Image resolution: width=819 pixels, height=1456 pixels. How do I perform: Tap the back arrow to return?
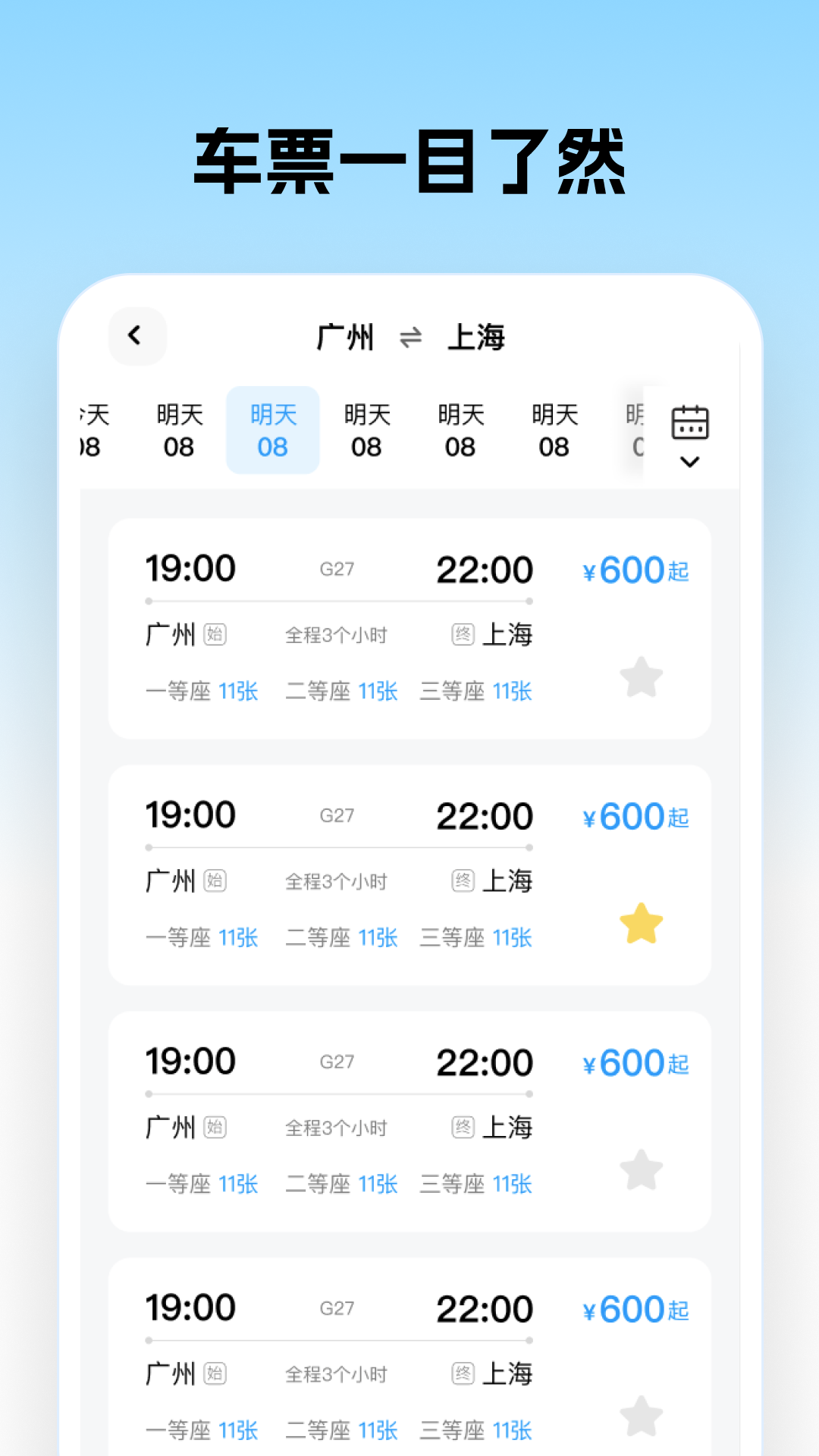tap(136, 336)
